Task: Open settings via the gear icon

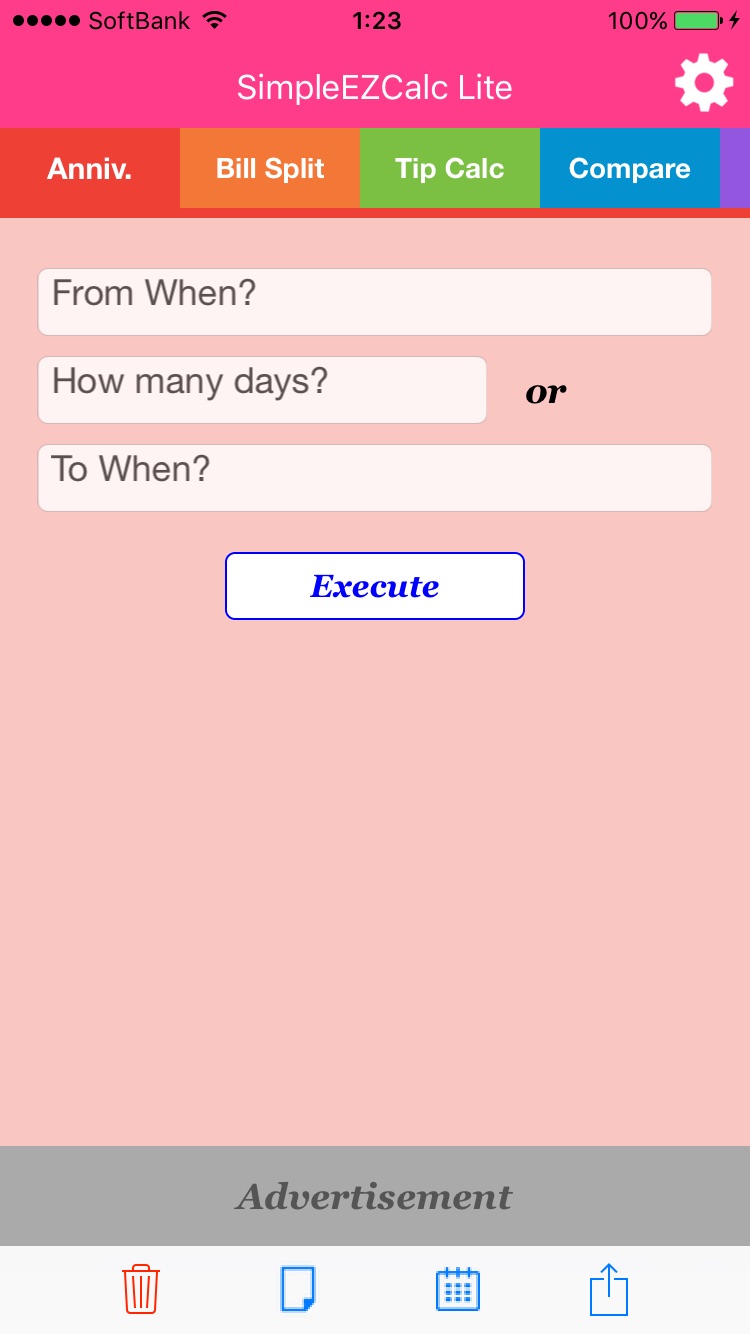Action: 704,84
